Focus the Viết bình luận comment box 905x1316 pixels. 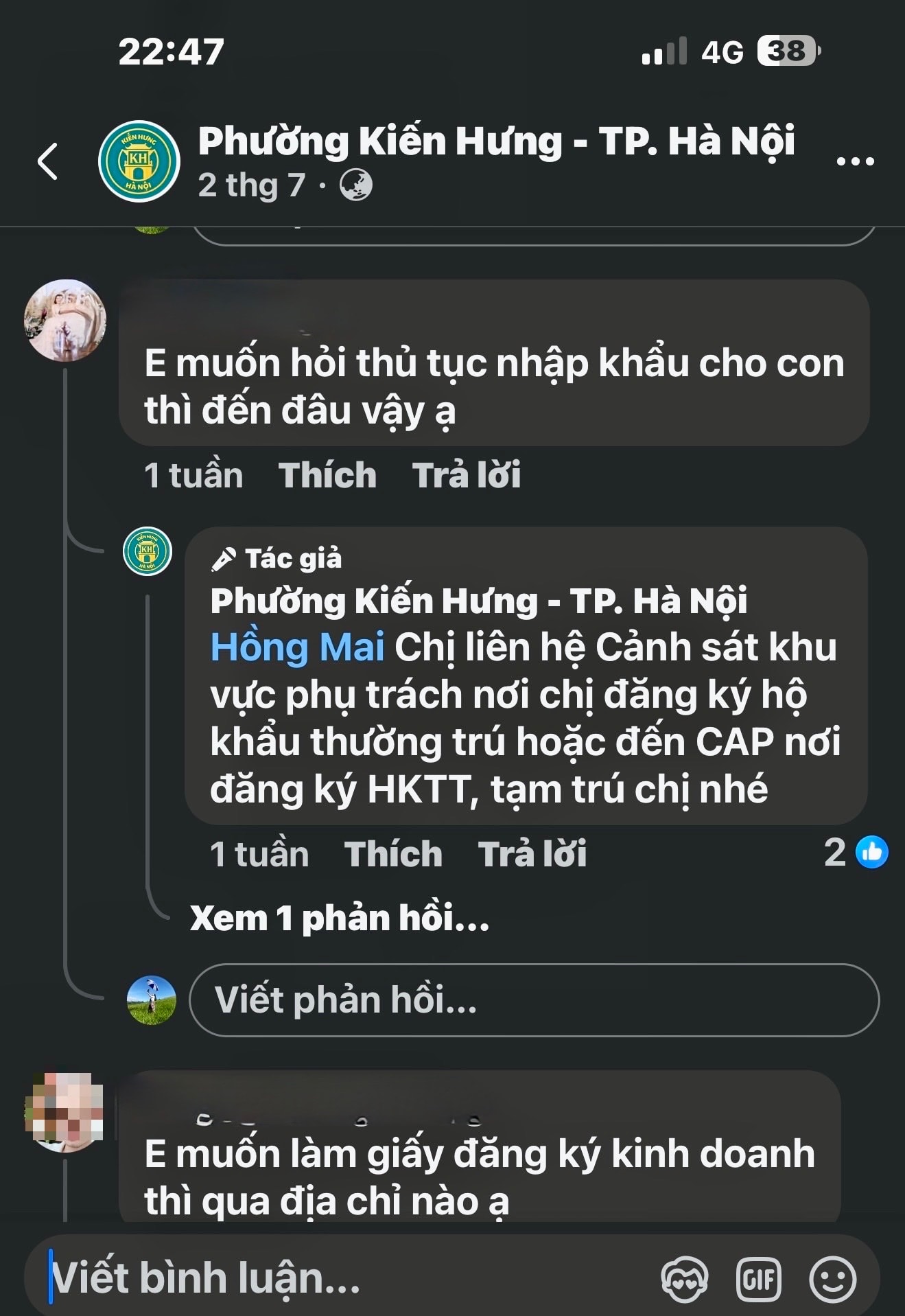point(343,1278)
